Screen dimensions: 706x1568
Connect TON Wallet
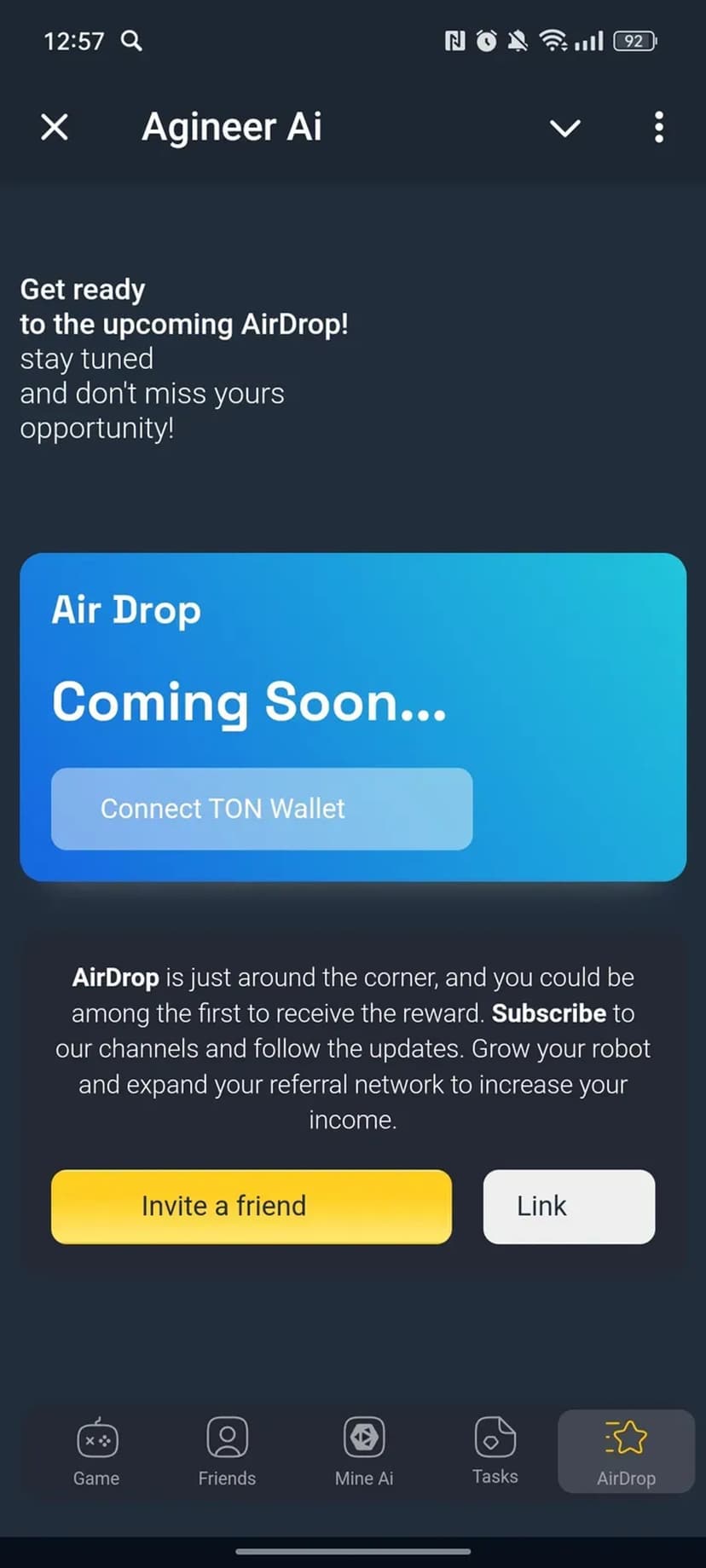pos(262,809)
